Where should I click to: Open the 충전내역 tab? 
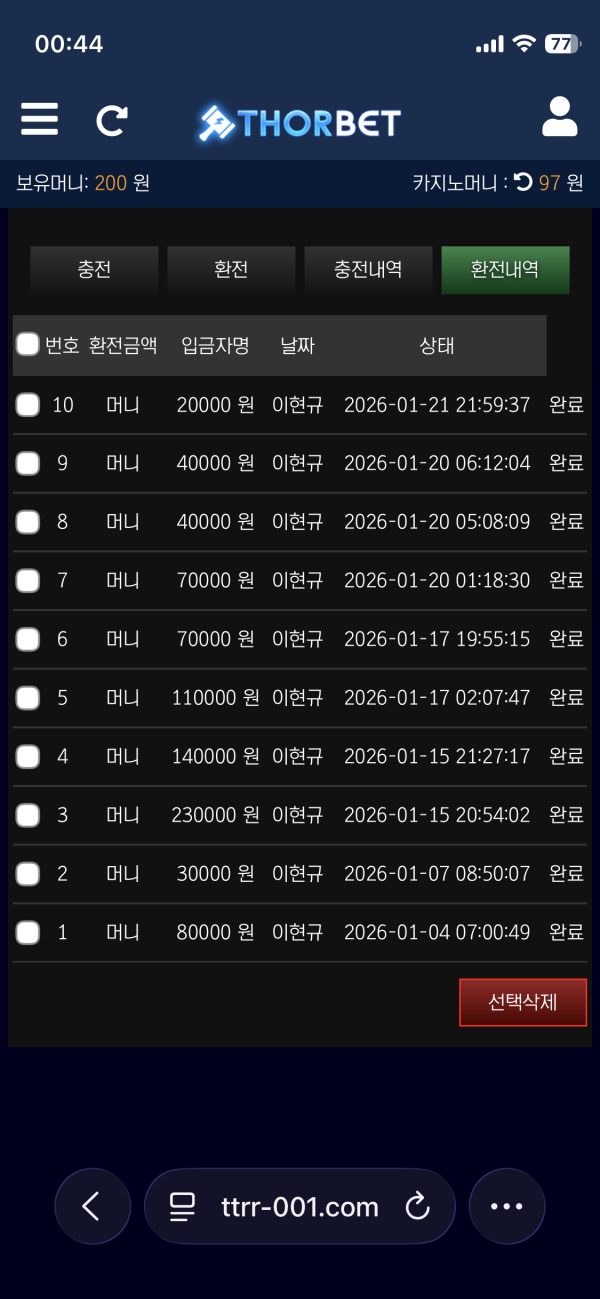tap(368, 270)
